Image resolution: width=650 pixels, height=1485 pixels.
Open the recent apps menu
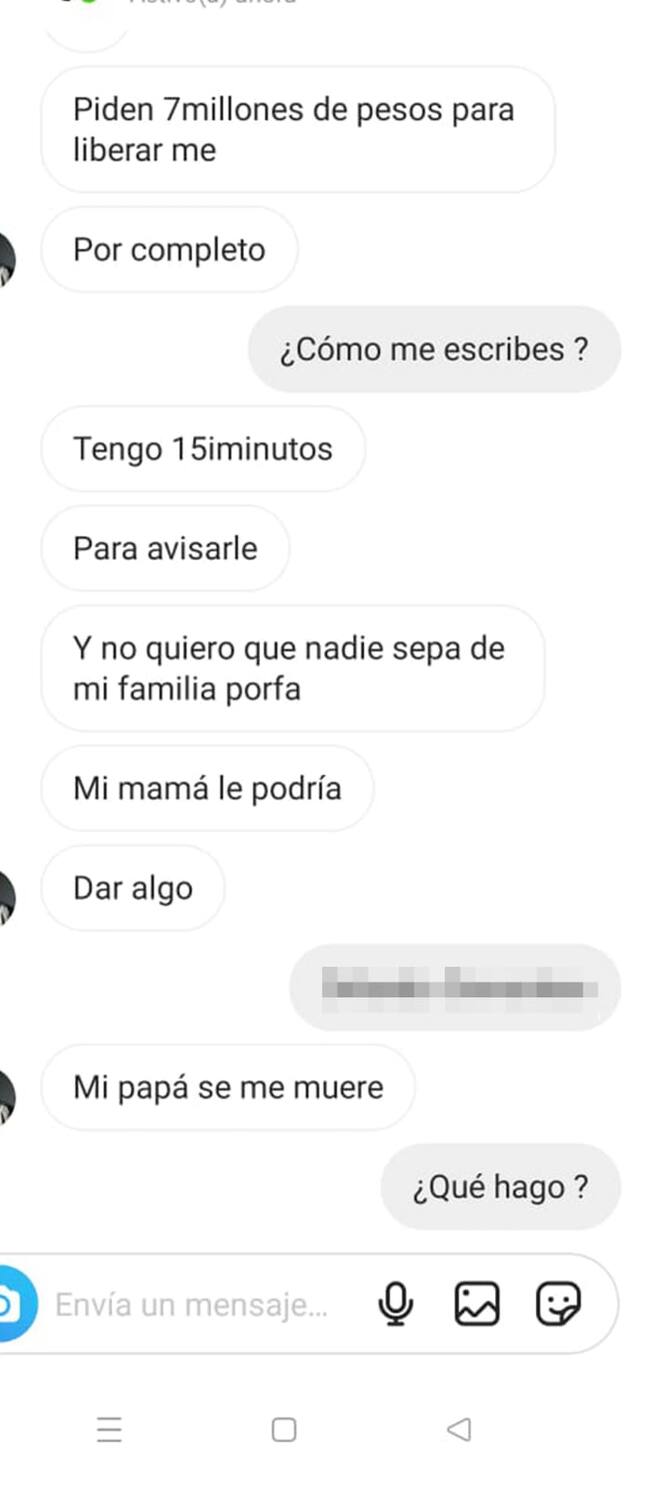coord(109,1430)
